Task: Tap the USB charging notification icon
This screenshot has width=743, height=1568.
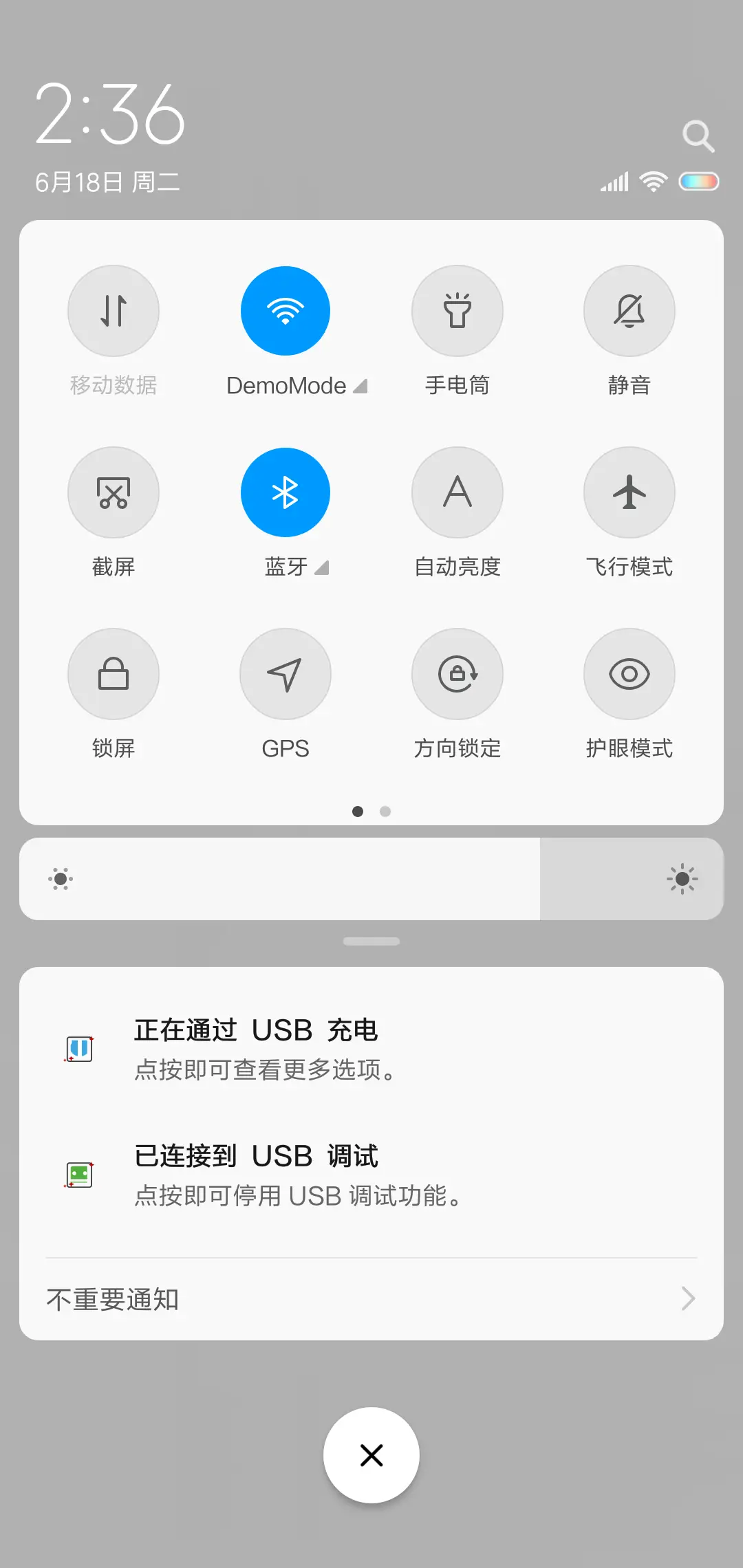Action: pos(80,1049)
